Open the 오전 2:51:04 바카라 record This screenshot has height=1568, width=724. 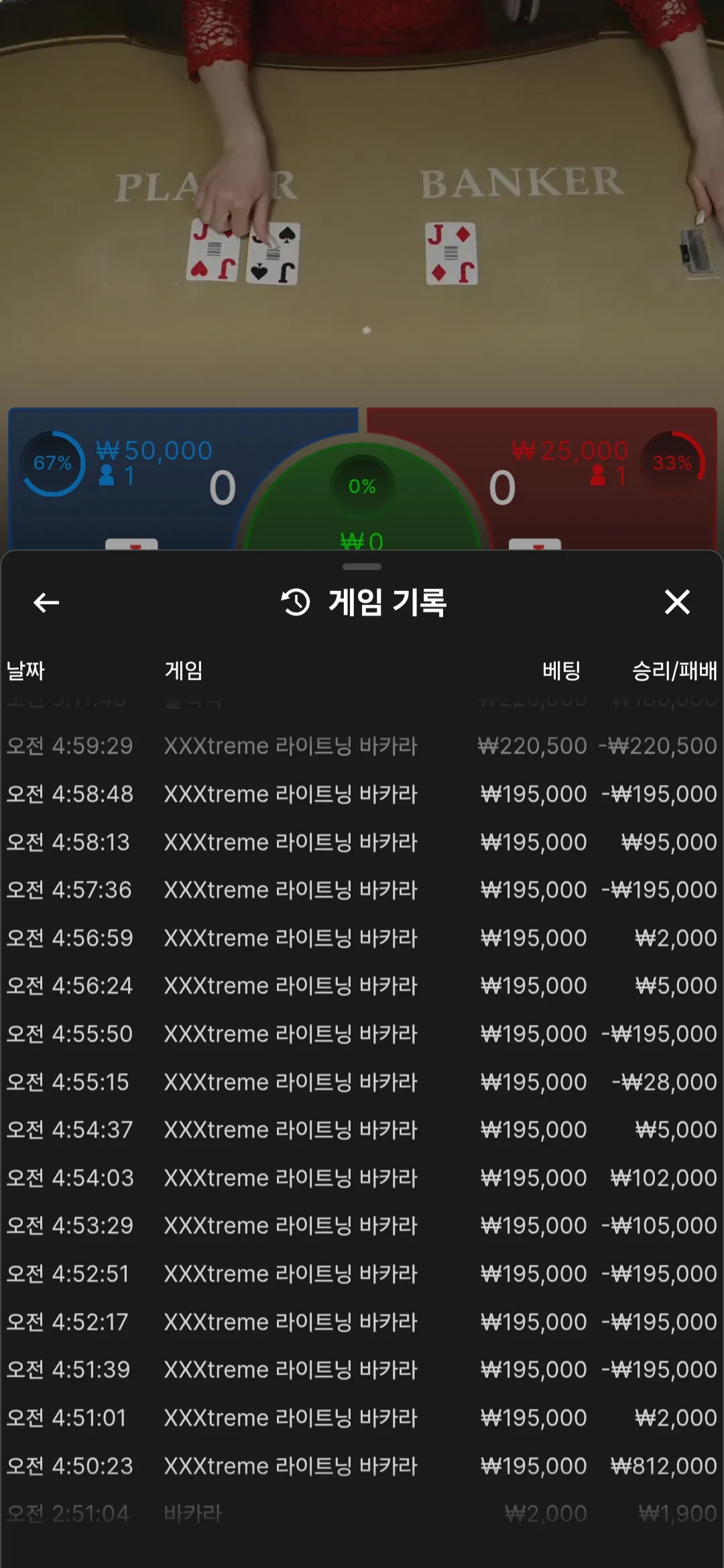point(362,1514)
